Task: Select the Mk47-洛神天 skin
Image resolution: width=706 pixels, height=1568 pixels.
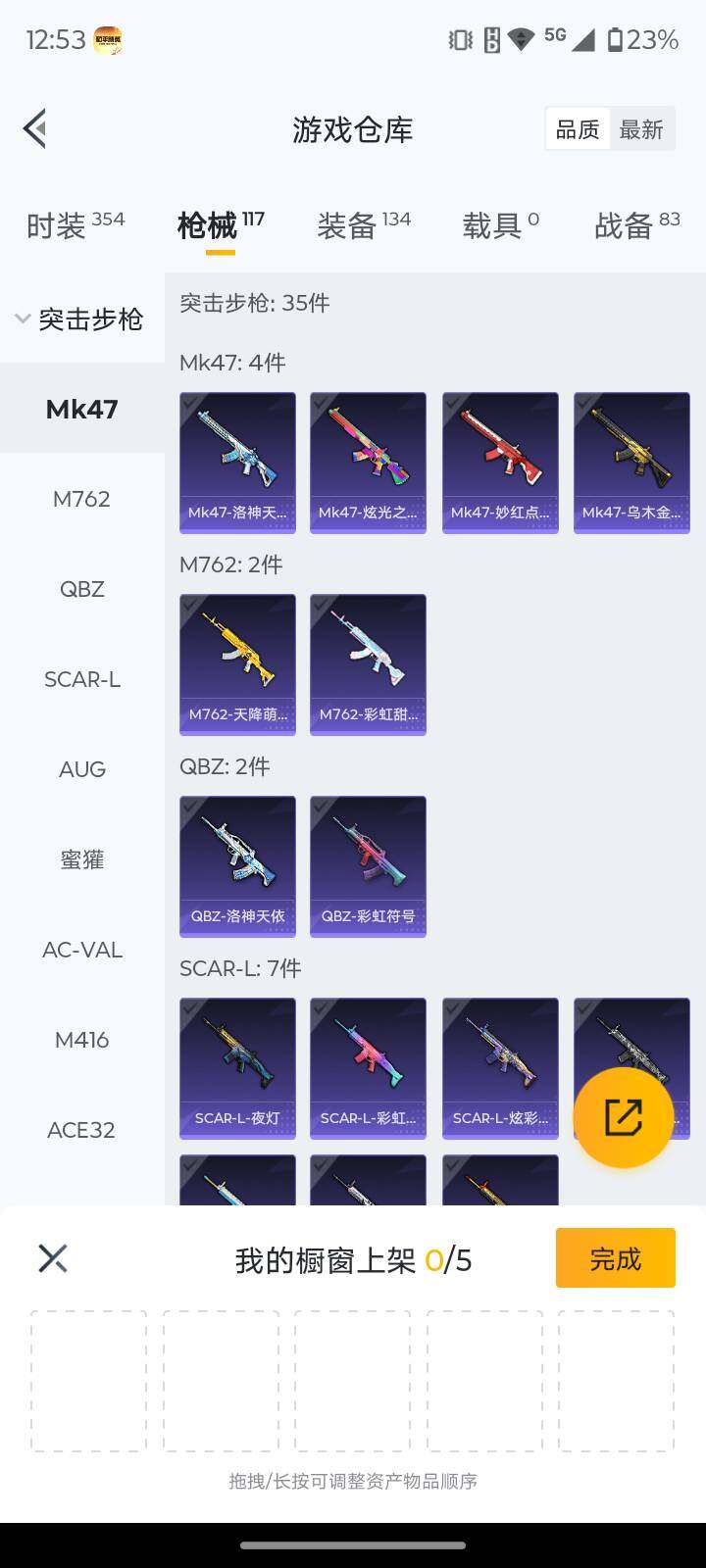Action: [237, 462]
